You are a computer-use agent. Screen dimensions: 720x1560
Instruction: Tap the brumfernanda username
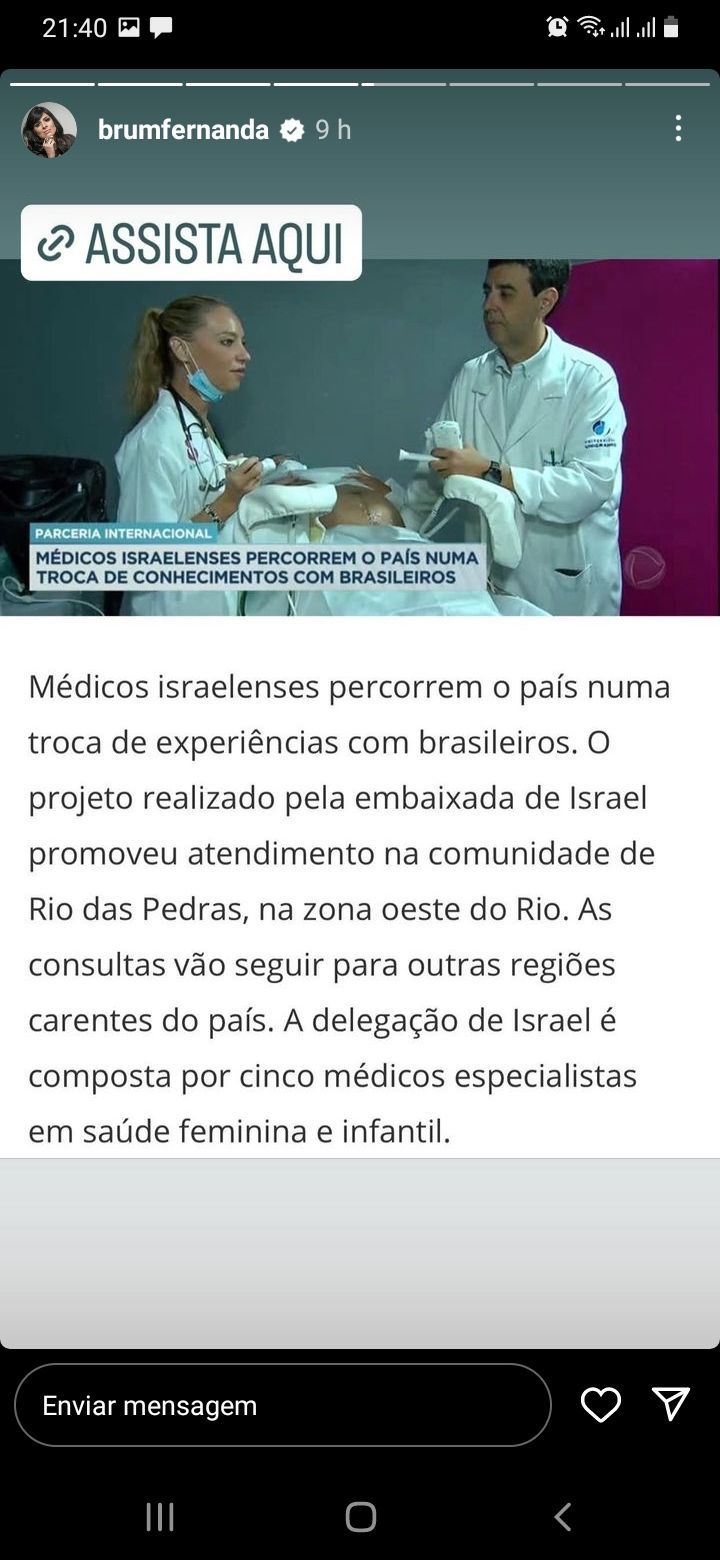point(183,130)
